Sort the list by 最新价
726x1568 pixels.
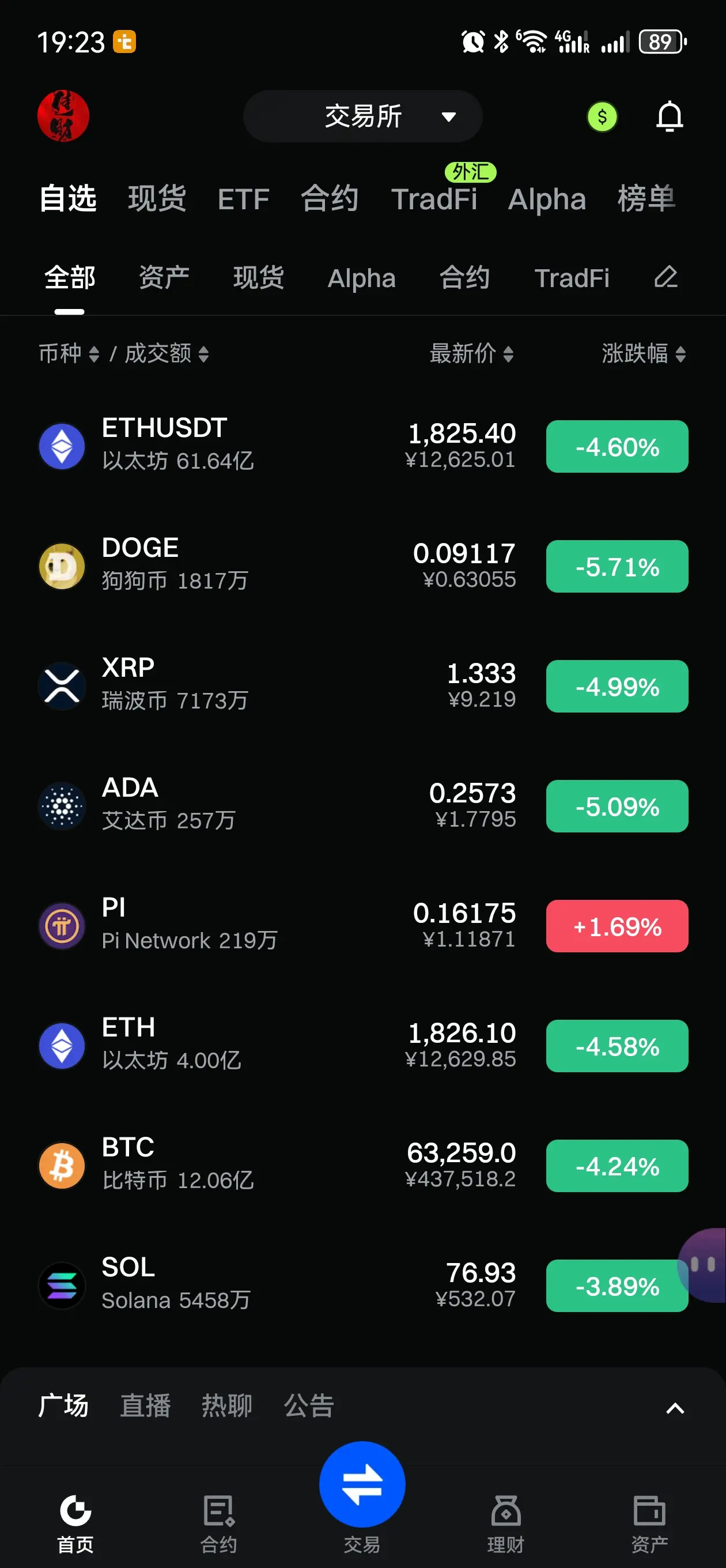point(471,353)
